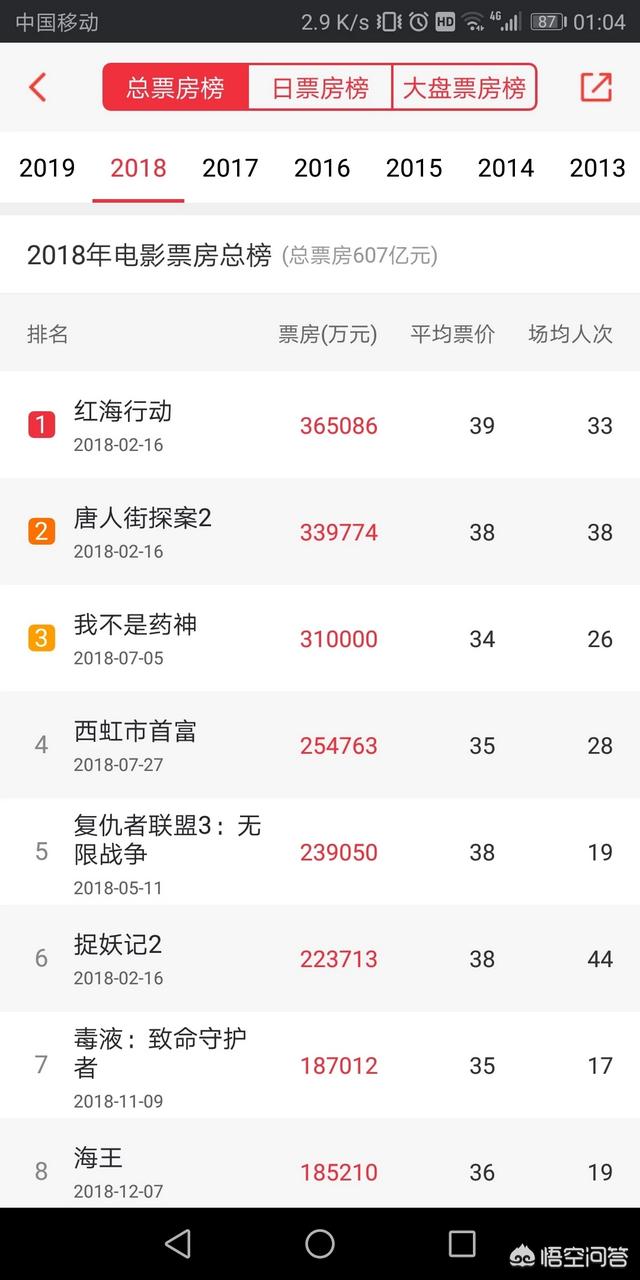Image resolution: width=640 pixels, height=1280 pixels.
Task: Open the 唐人街探案2 movie entry
Action: (x=320, y=532)
